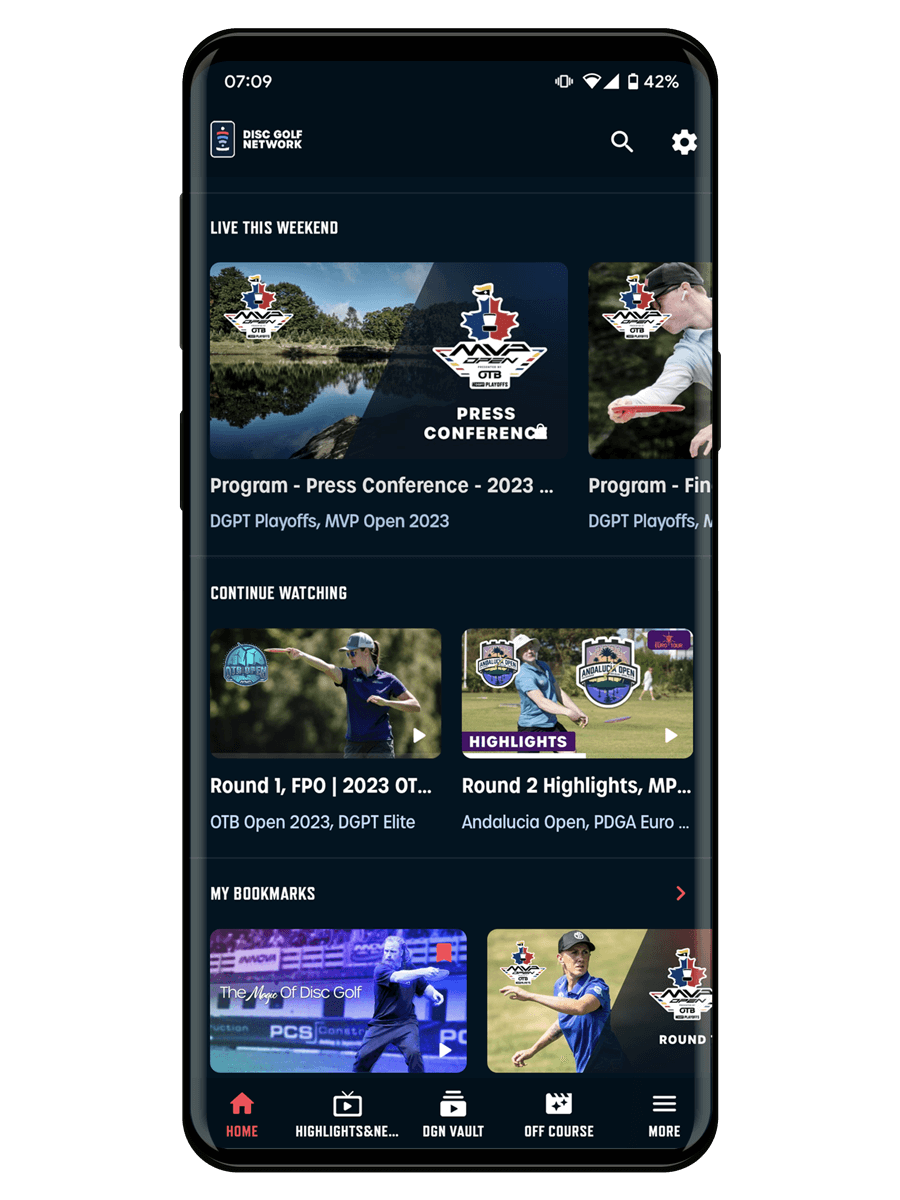Open the settings gear

pyautogui.click(x=684, y=142)
